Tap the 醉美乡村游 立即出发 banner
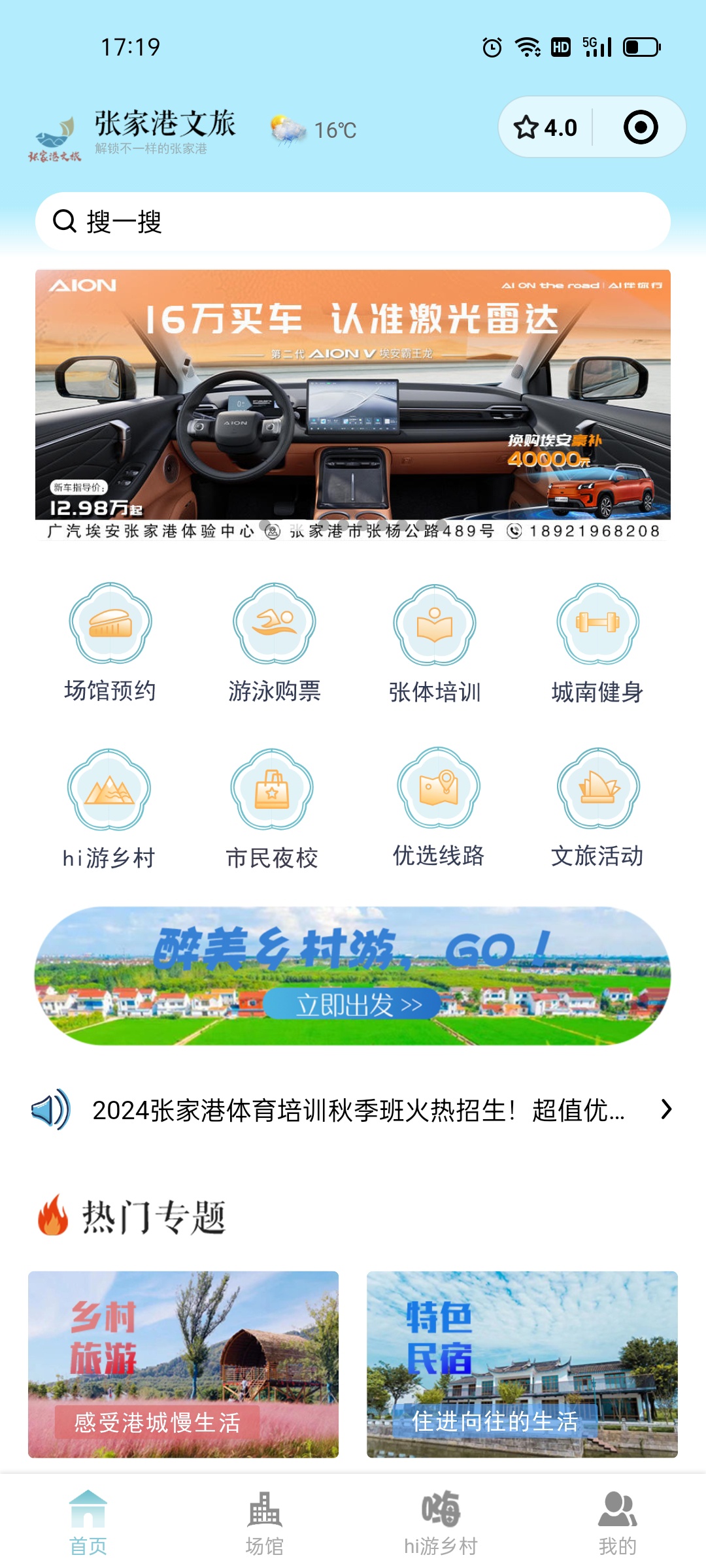The height and width of the screenshot is (1568, 706). pos(353,977)
